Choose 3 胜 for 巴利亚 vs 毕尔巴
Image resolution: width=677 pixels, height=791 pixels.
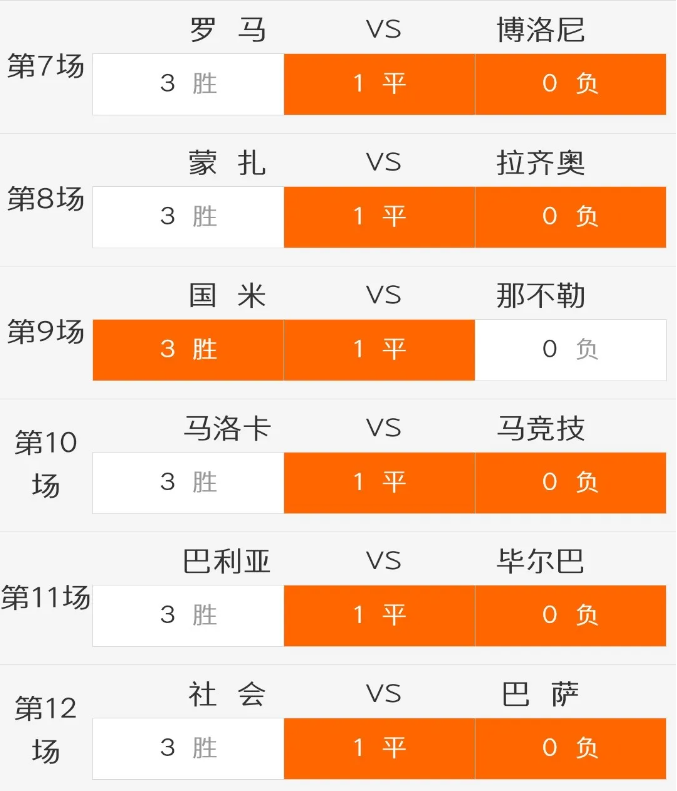188,616
